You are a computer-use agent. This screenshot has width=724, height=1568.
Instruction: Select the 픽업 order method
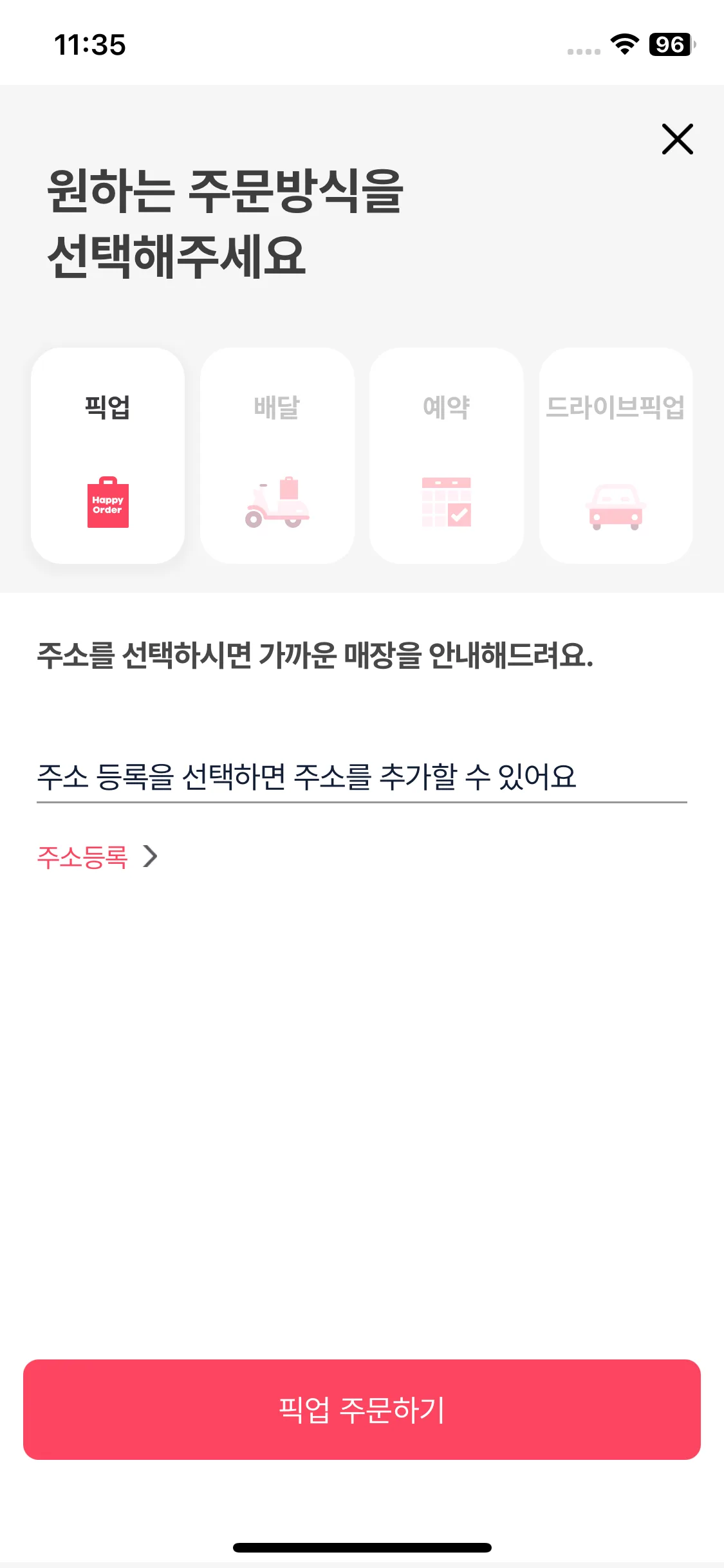pyautogui.click(x=108, y=456)
